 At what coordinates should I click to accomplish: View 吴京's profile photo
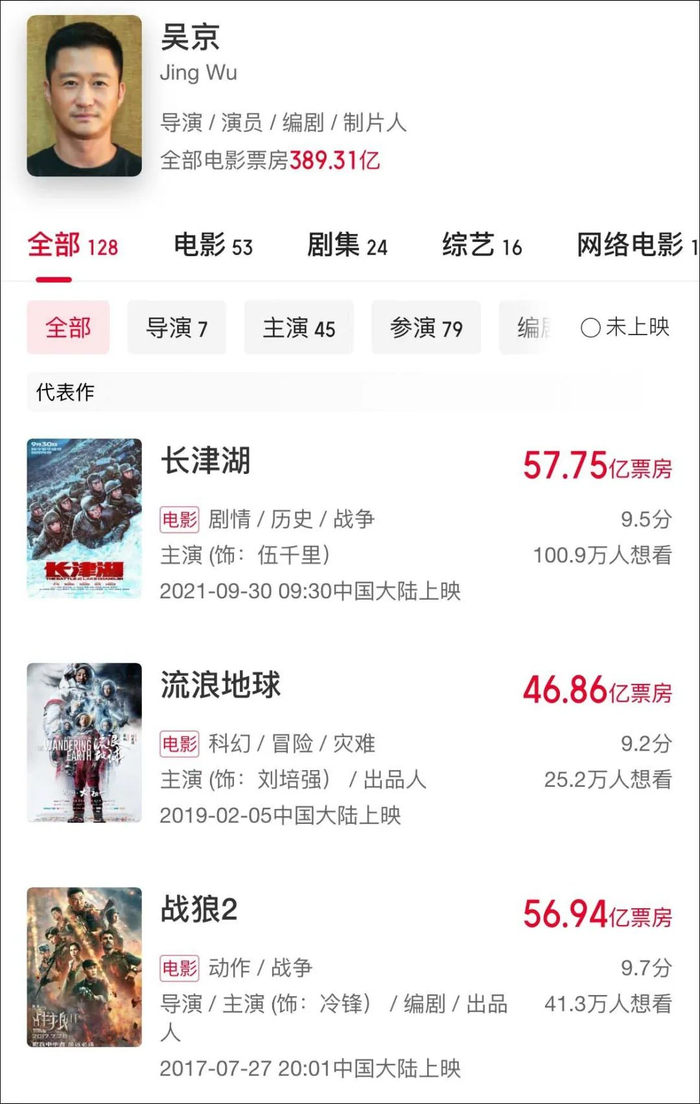point(85,96)
